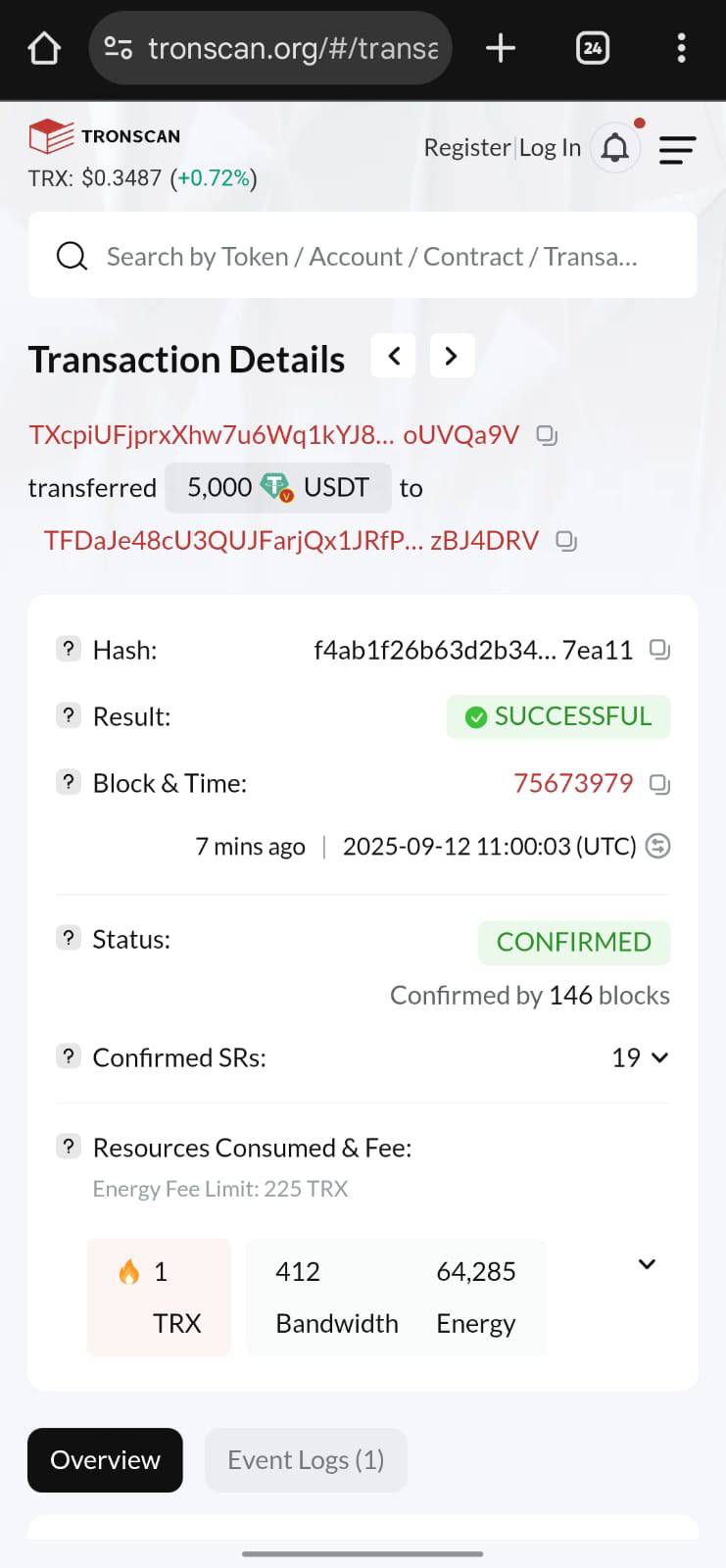Image resolution: width=726 pixels, height=1568 pixels.
Task: Click the Hash help question mark
Action: click(x=68, y=649)
